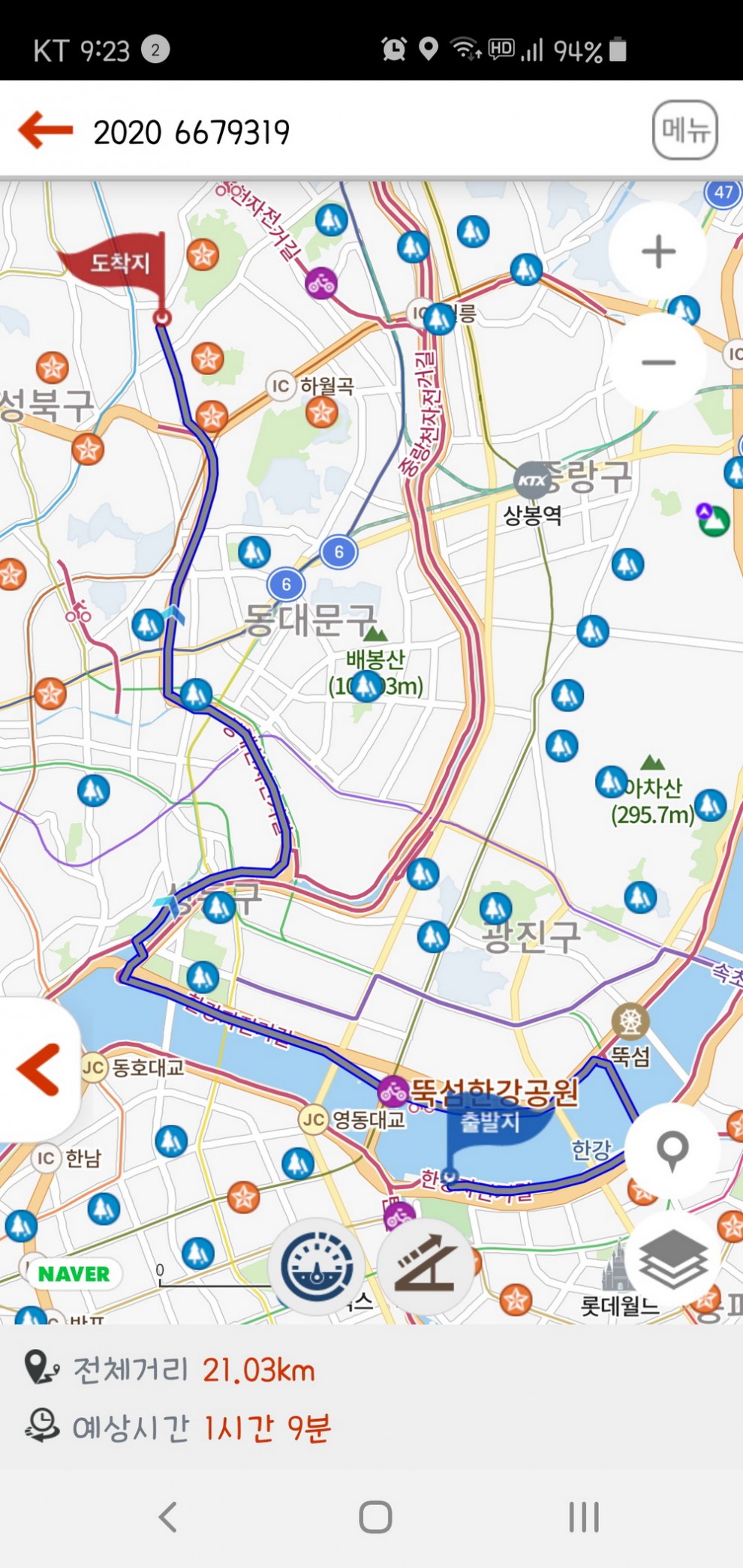This screenshot has width=743, height=1568.
Task: Zoom in with the plus button
Action: pos(658,251)
